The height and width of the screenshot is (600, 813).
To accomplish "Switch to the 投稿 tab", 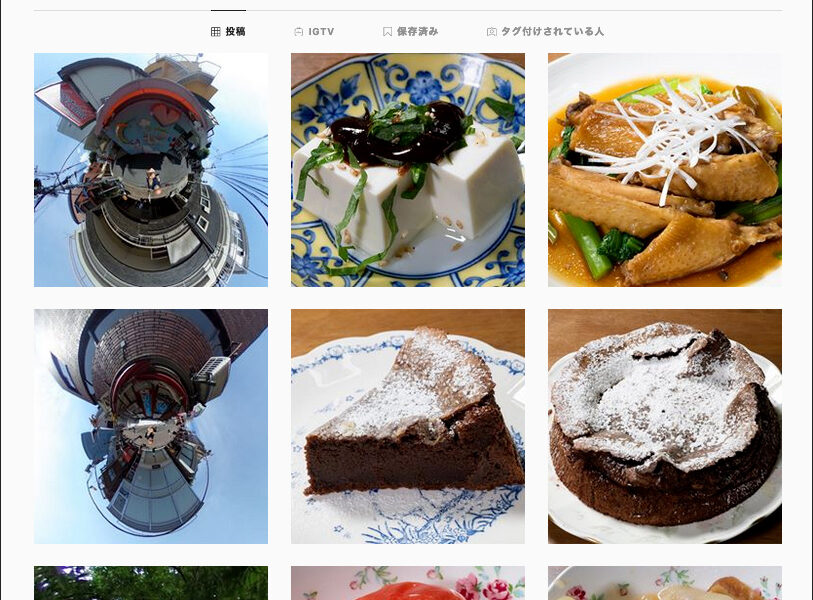I will 228,32.
